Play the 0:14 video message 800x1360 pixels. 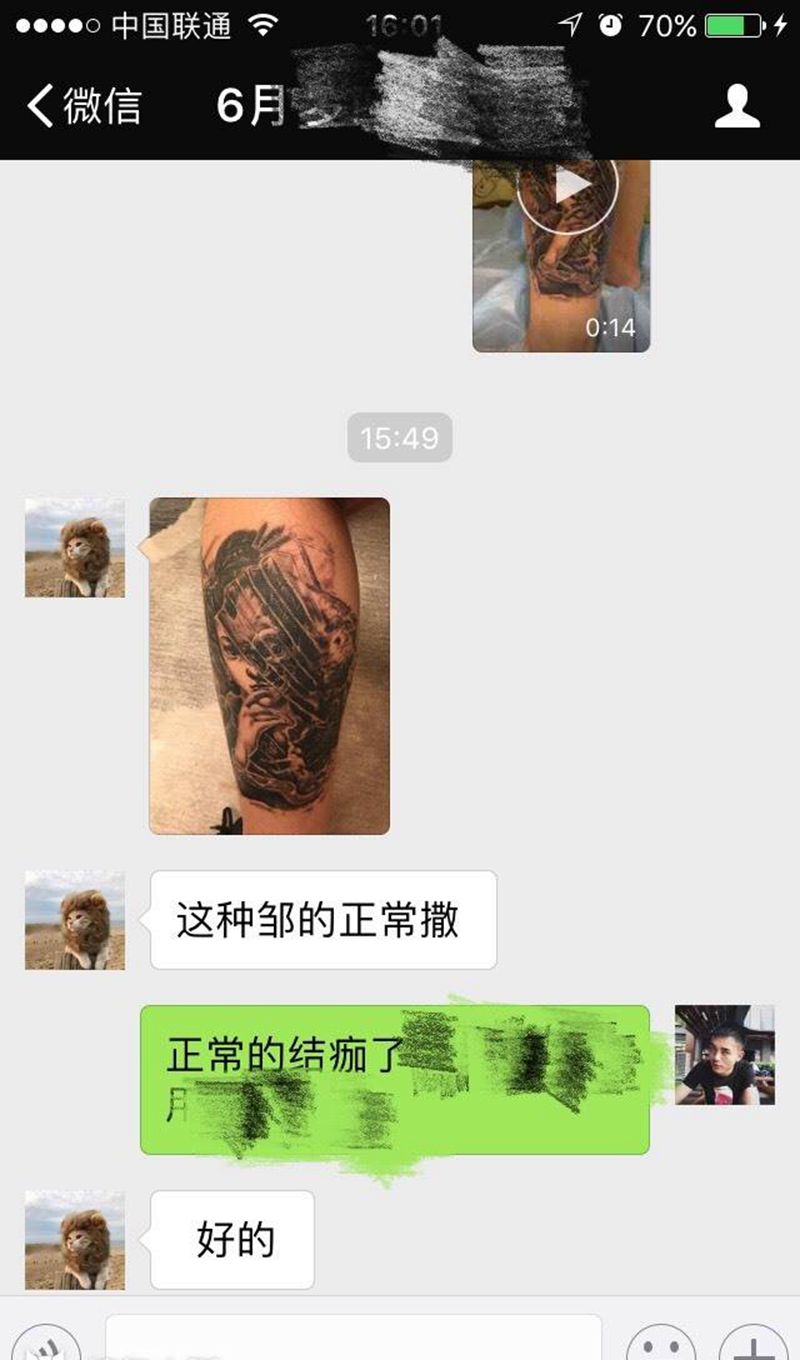click(567, 186)
